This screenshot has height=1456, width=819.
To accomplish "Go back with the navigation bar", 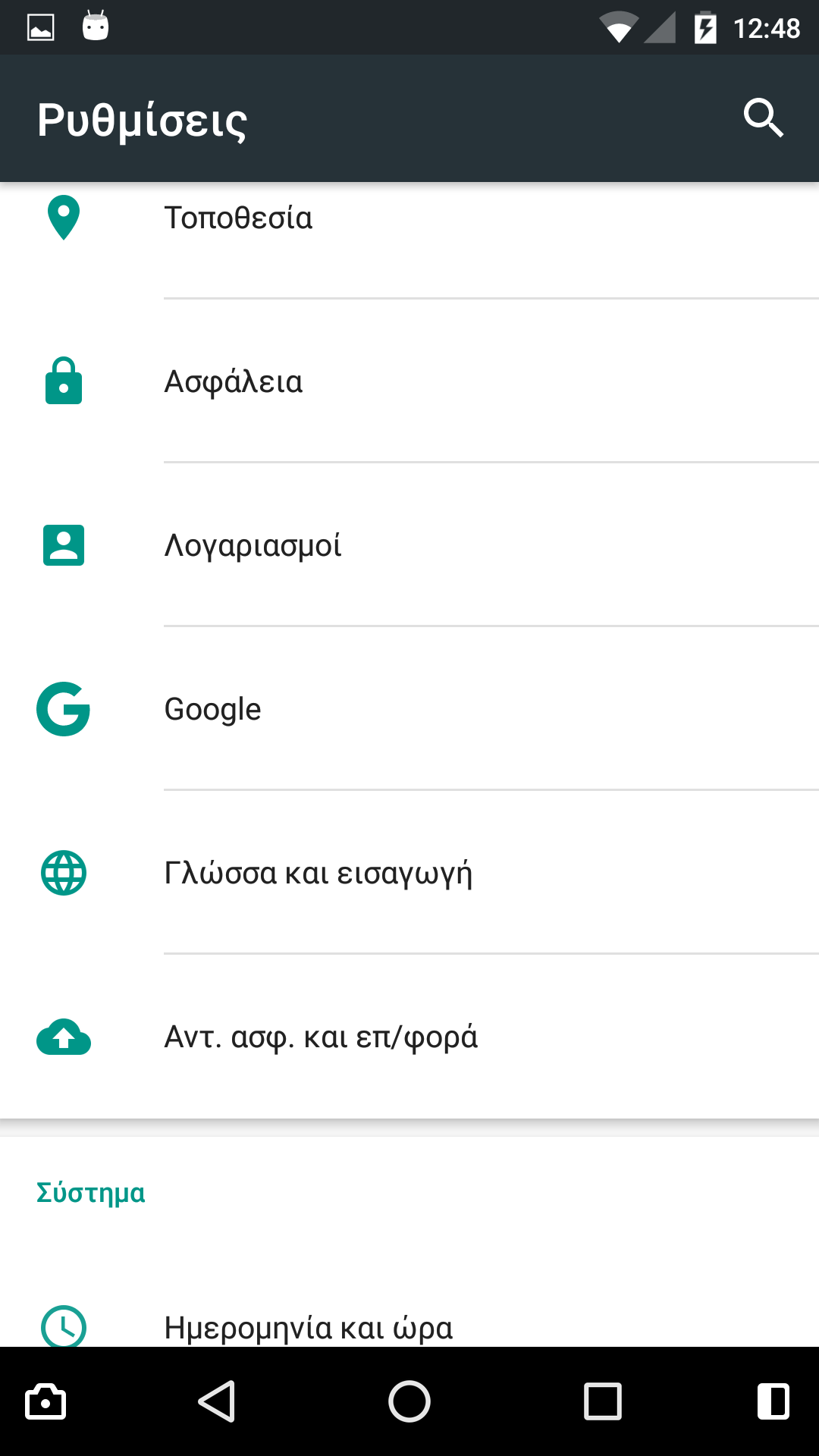I will [218, 1401].
